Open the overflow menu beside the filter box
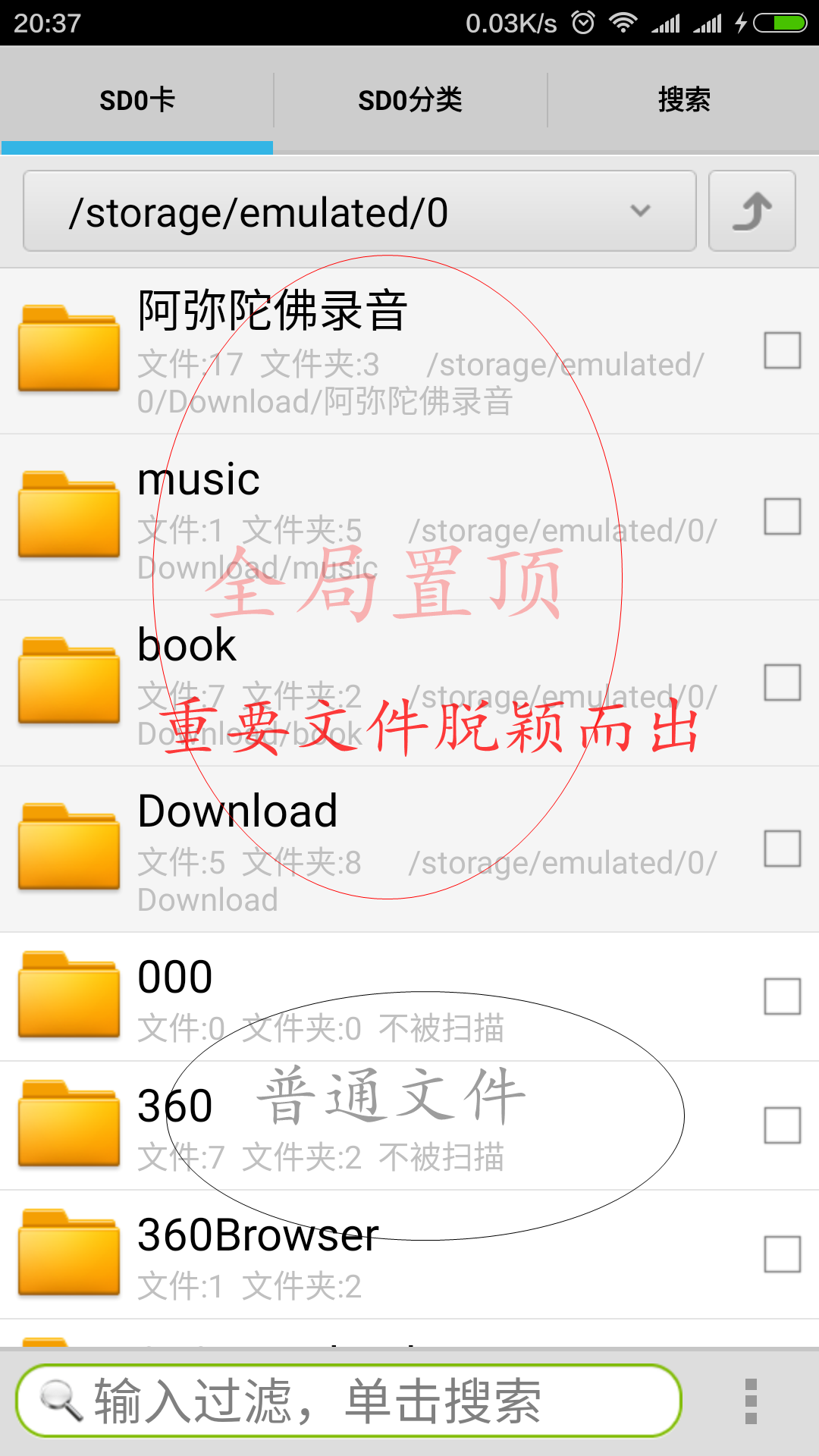The height and width of the screenshot is (1456, 819). [751, 1401]
